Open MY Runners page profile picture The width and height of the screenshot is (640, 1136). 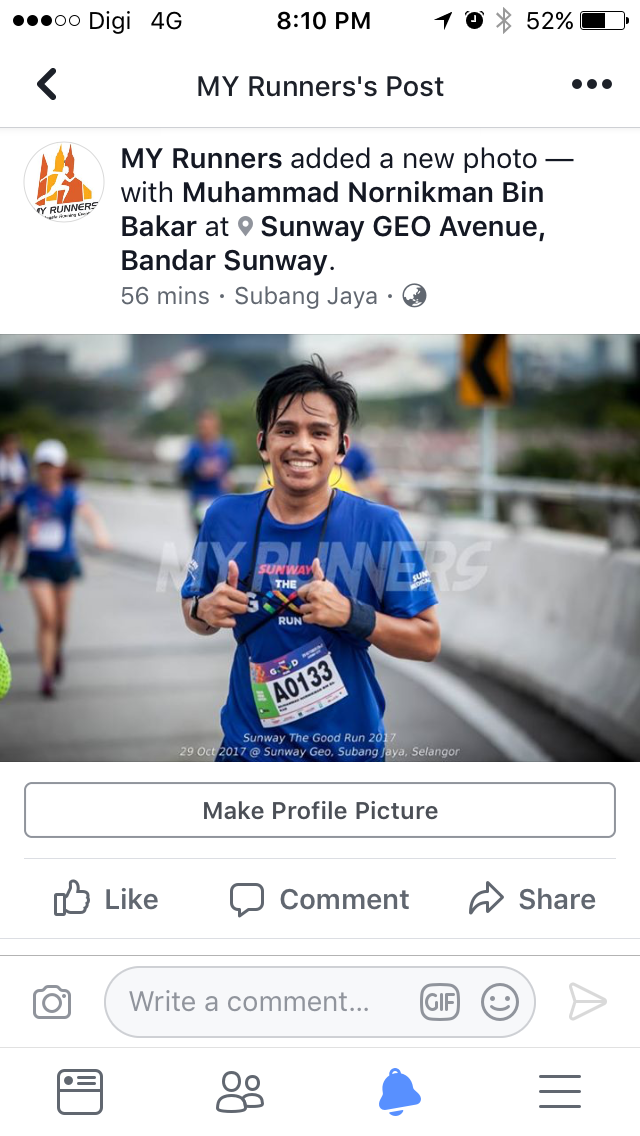pyautogui.click(x=64, y=182)
